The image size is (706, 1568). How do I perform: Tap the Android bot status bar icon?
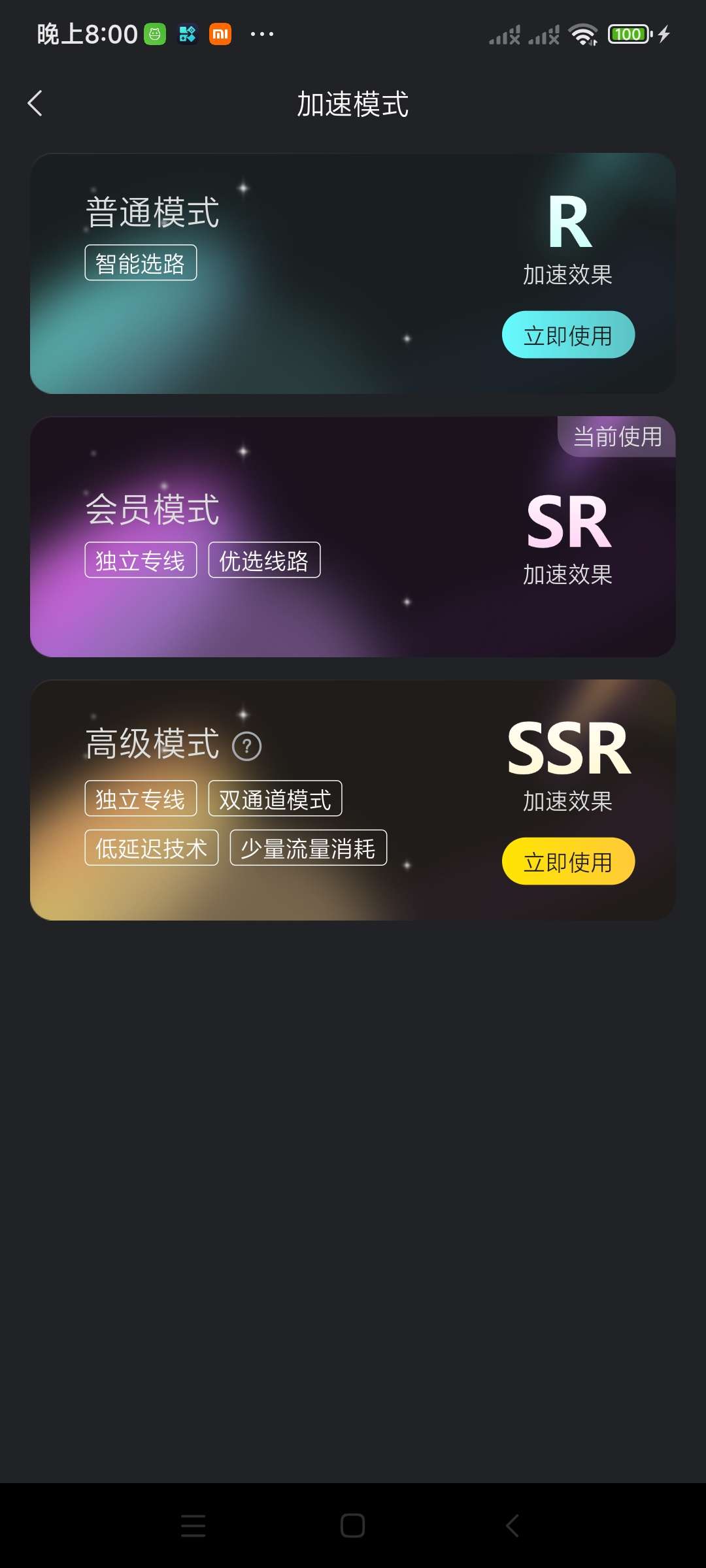[x=154, y=33]
